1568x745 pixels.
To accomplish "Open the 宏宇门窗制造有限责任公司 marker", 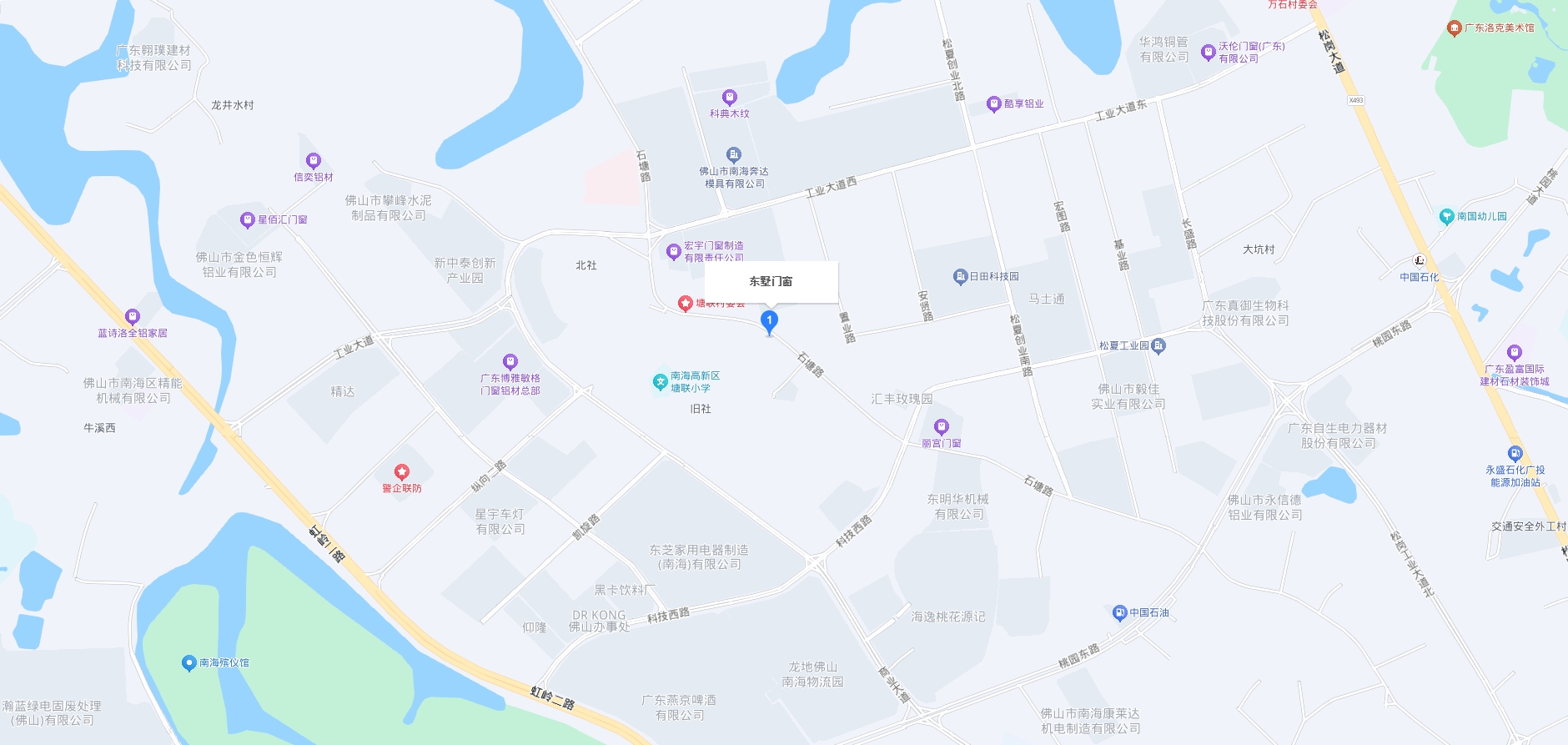I will [674, 251].
